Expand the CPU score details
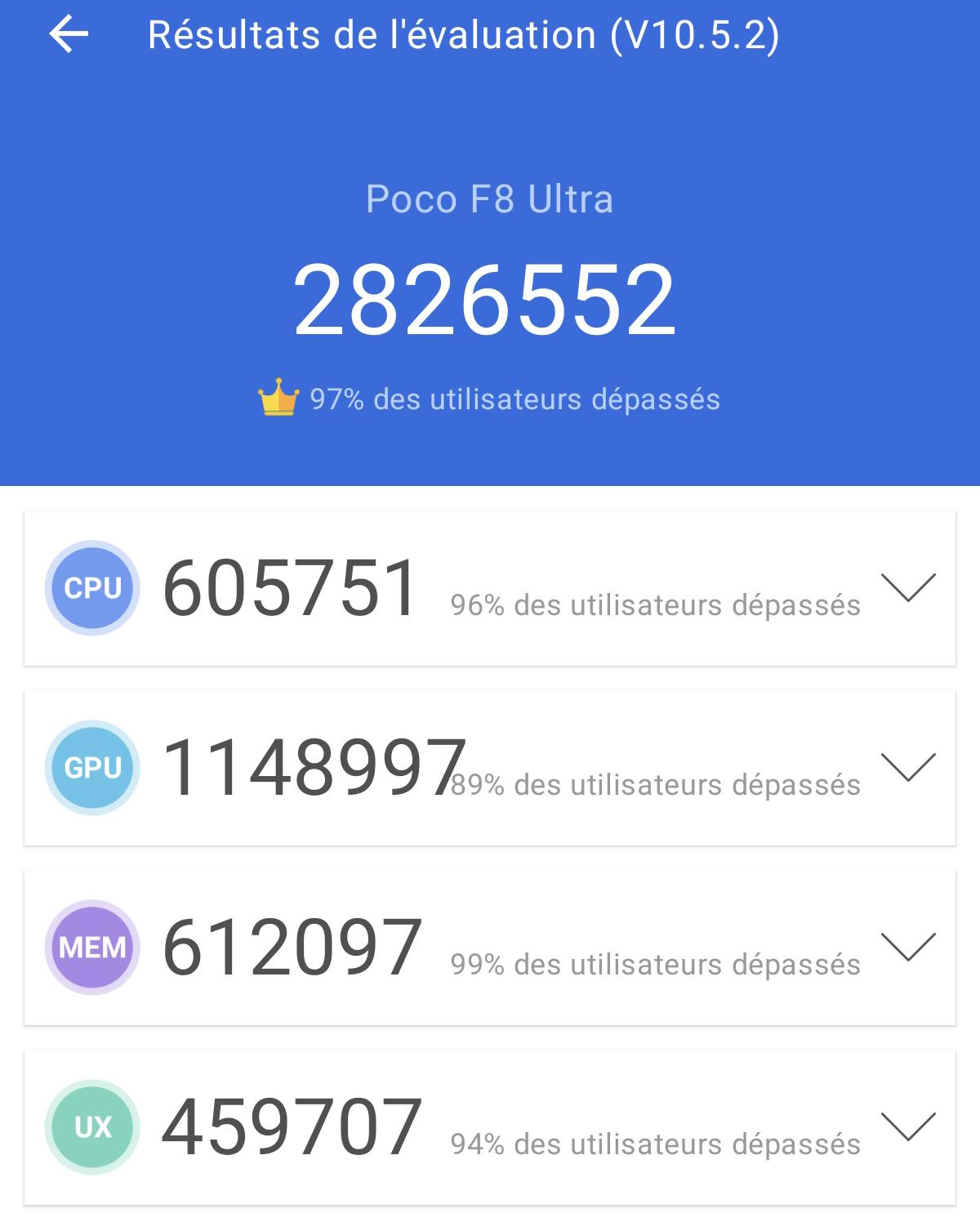The height and width of the screenshot is (1222, 980). [x=908, y=587]
